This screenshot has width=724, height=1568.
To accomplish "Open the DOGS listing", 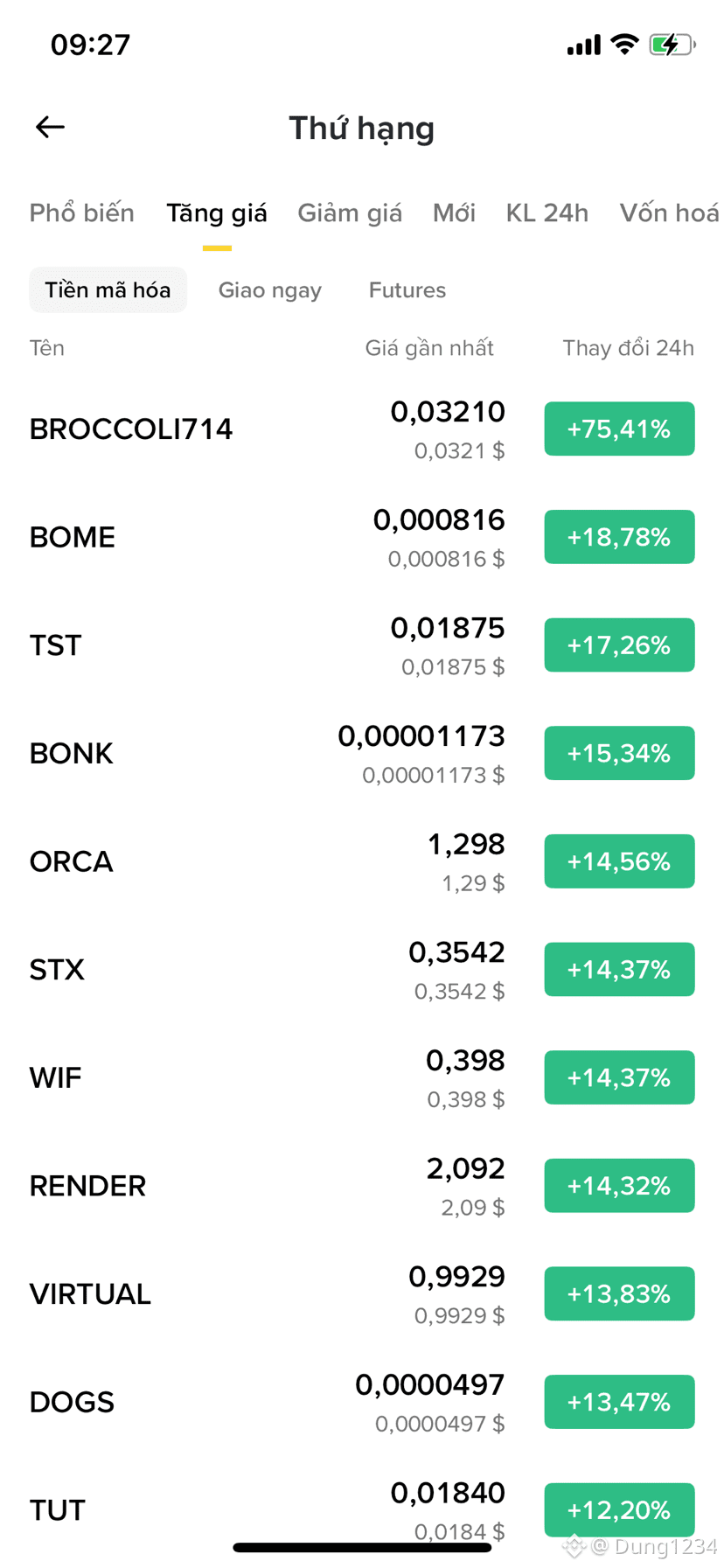I will tap(362, 1402).
